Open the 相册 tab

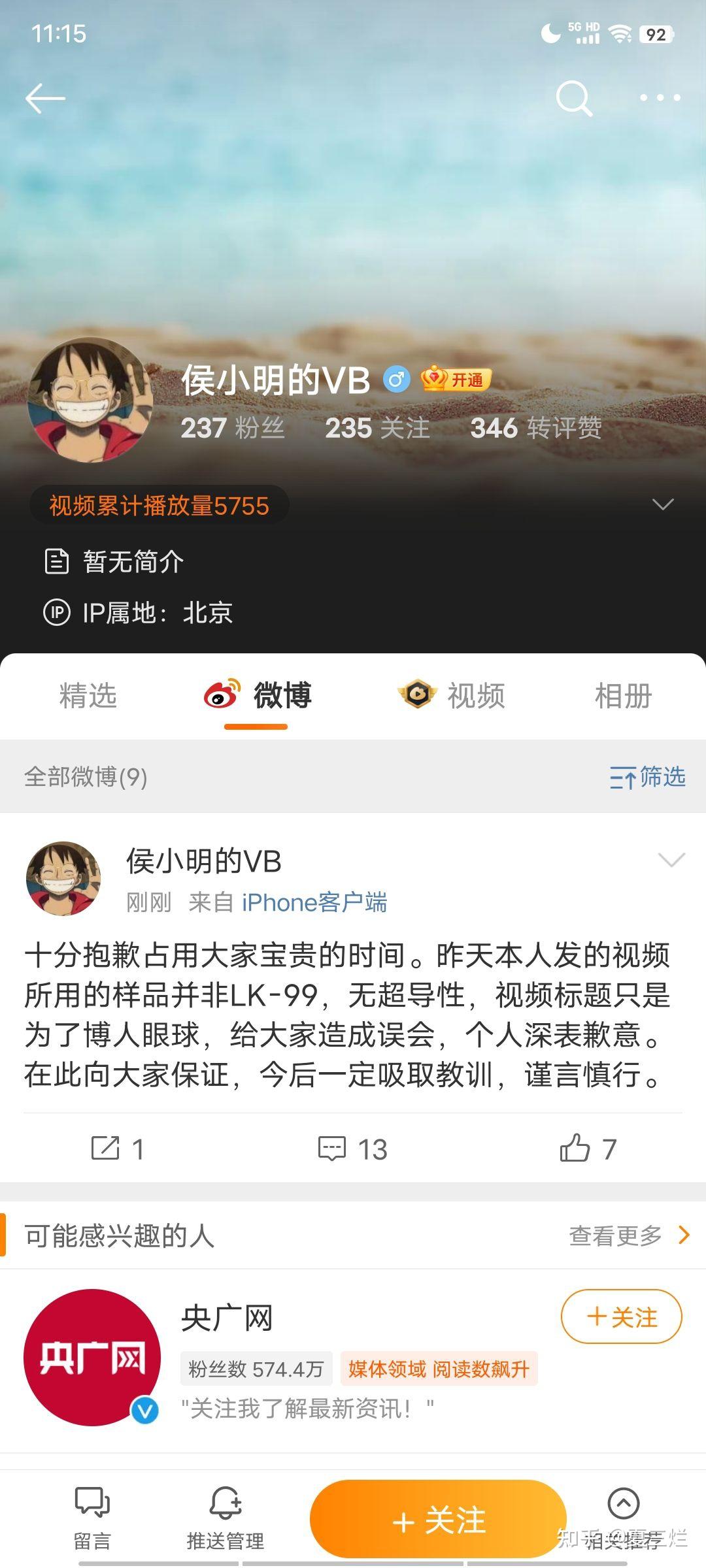coord(623,696)
